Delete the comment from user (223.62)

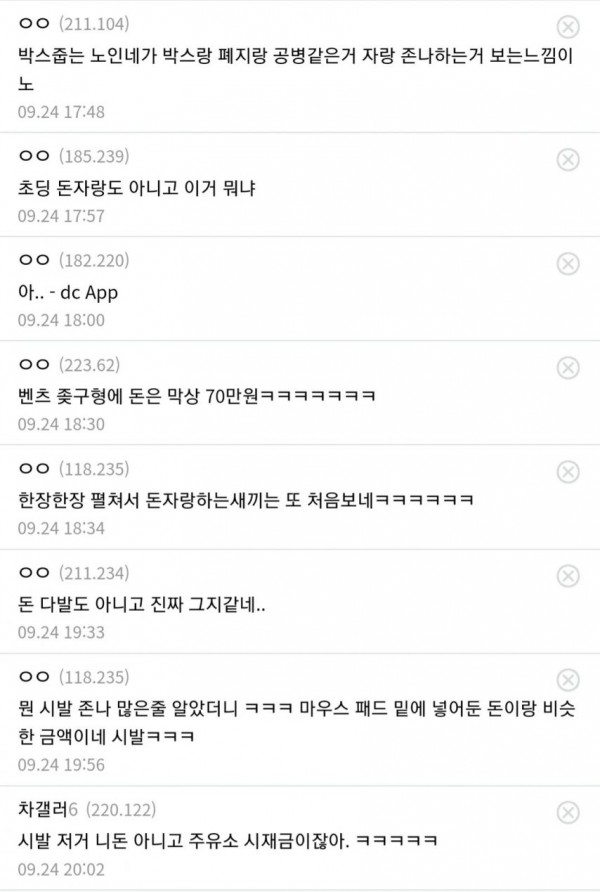click(567, 367)
